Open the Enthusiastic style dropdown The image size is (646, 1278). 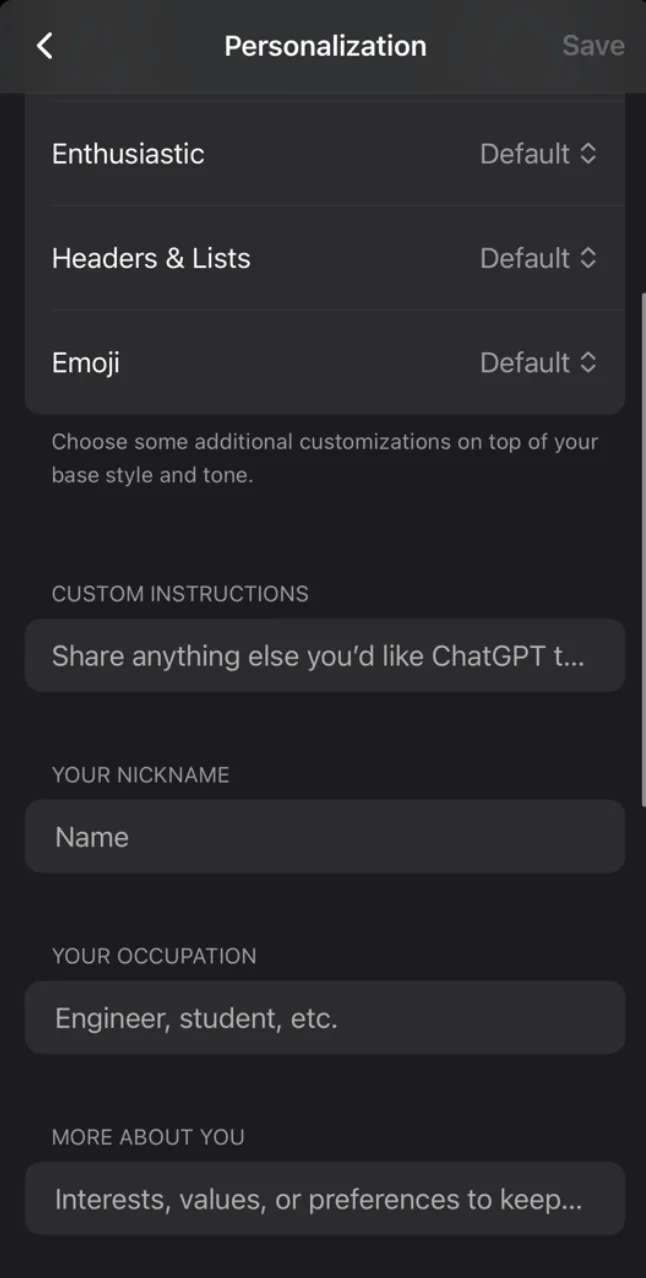point(538,154)
